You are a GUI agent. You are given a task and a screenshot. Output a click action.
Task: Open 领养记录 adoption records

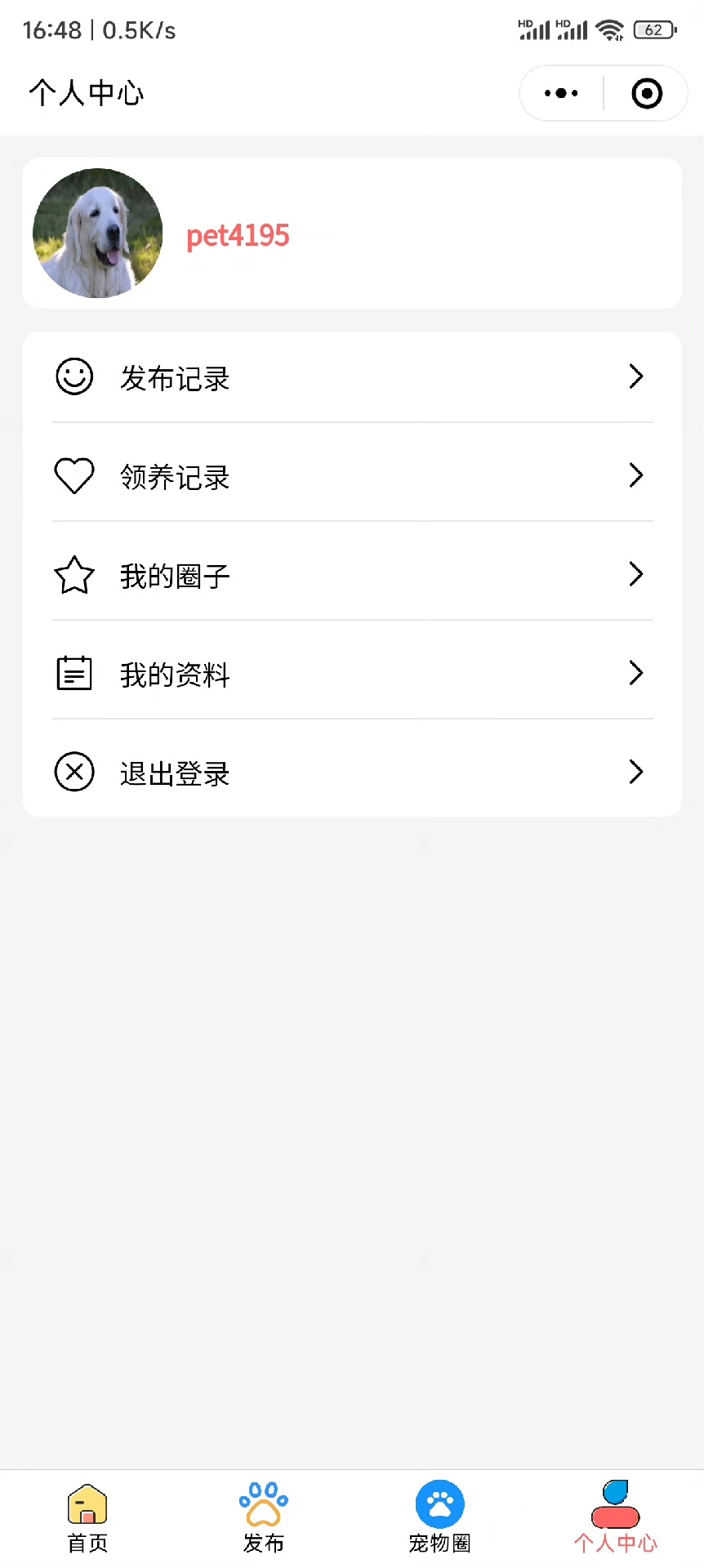[352, 476]
